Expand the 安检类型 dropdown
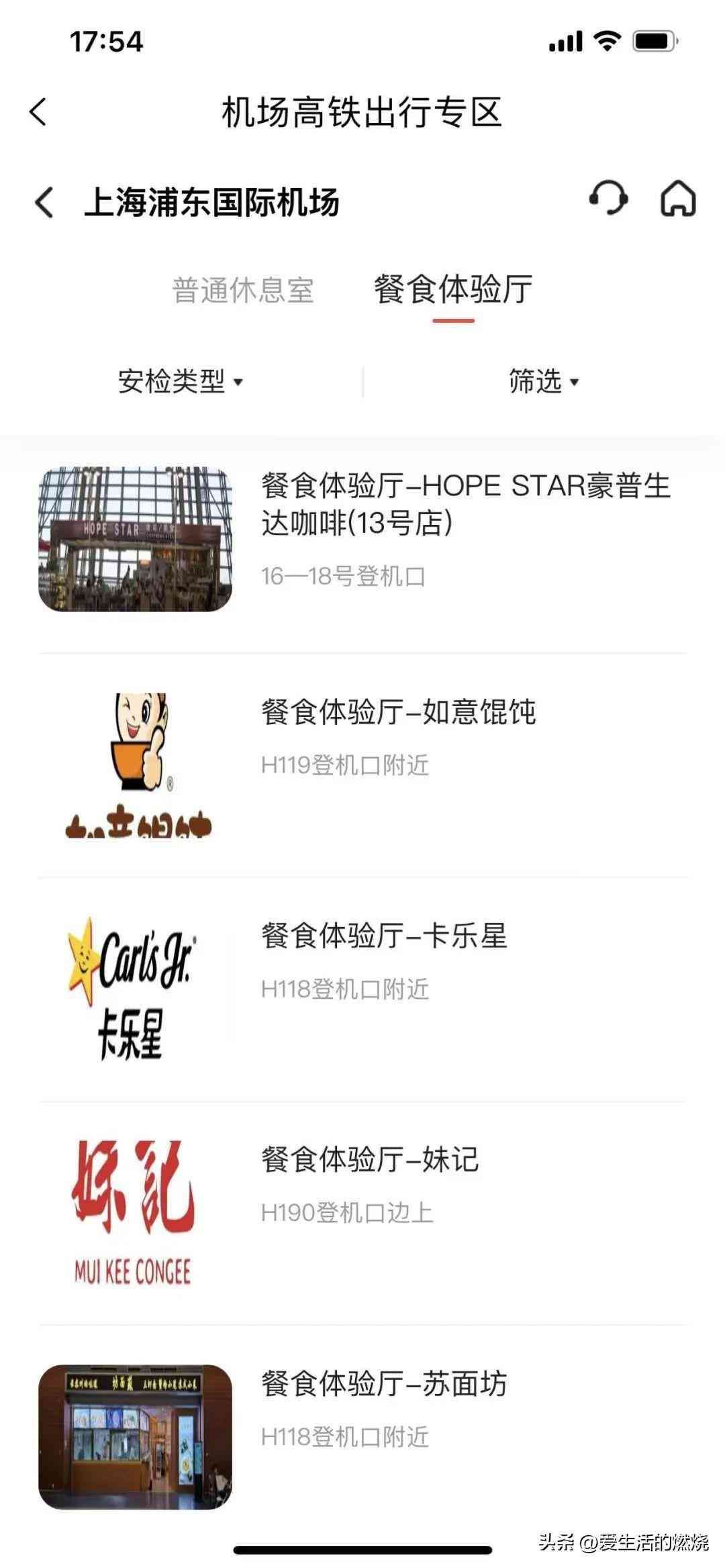Image resolution: width=725 pixels, height=1568 pixels. [180, 381]
